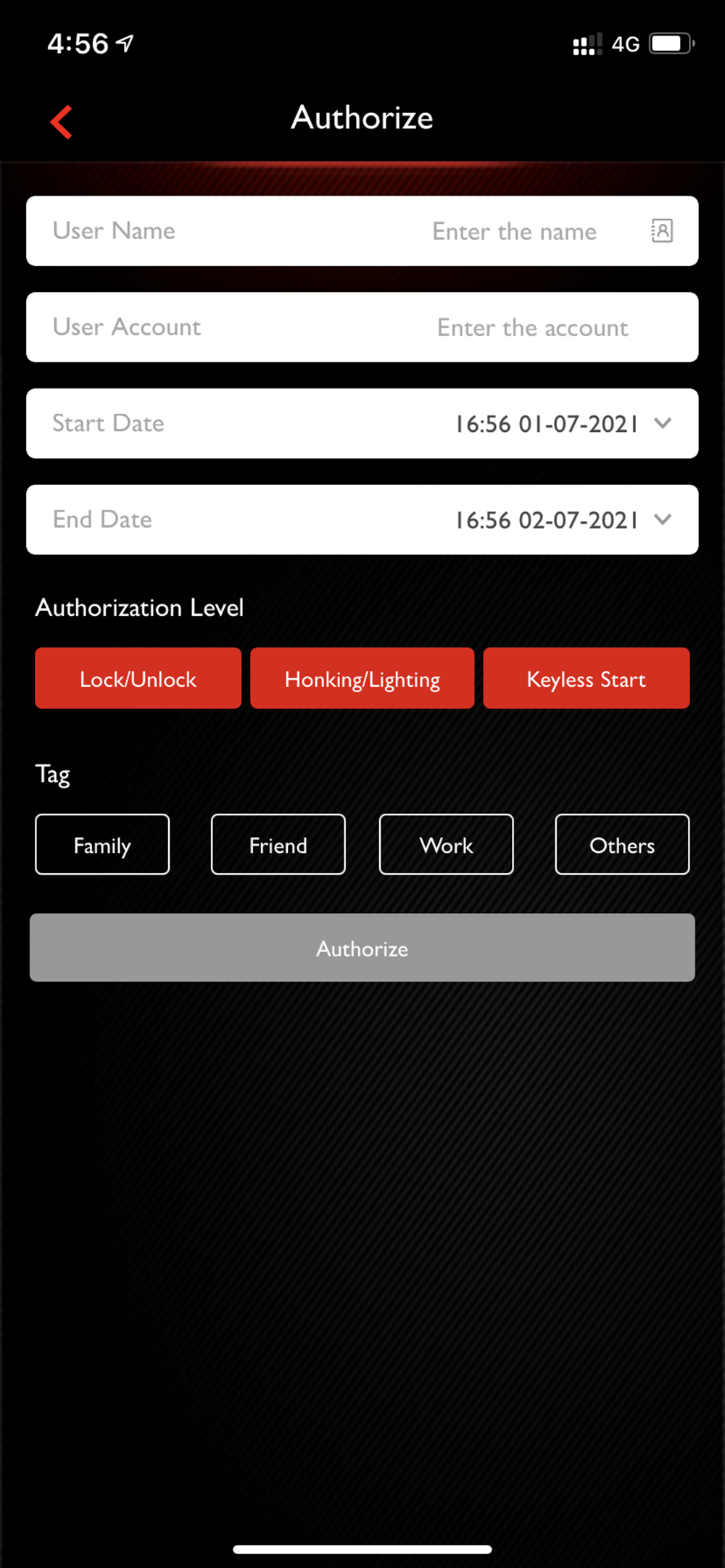Pick the Others tag
This screenshot has height=1568, width=725.
coord(623,845)
